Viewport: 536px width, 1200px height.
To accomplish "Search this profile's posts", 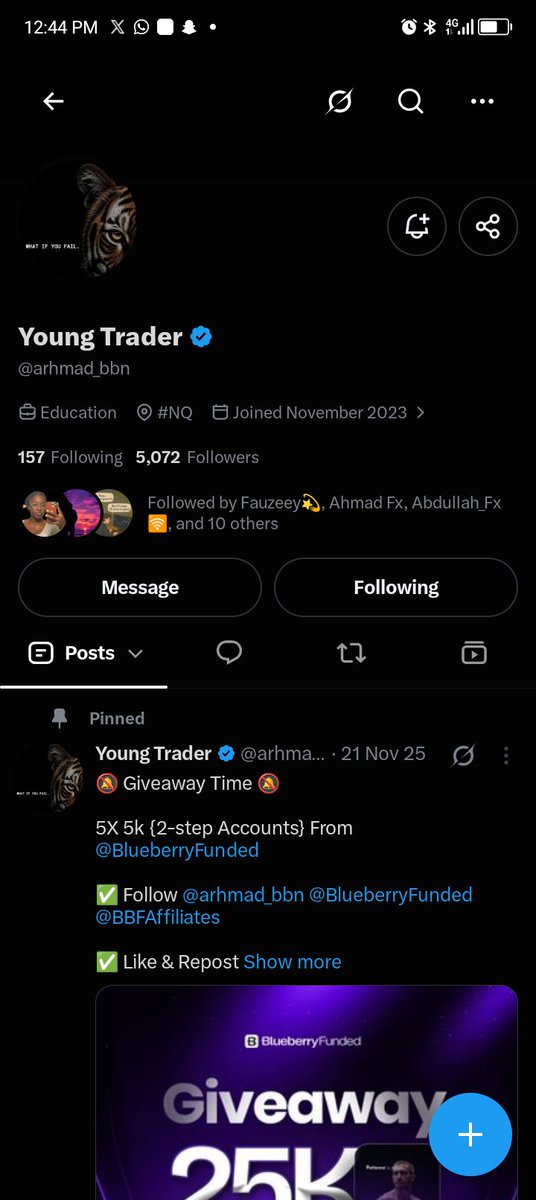I will click(x=411, y=101).
